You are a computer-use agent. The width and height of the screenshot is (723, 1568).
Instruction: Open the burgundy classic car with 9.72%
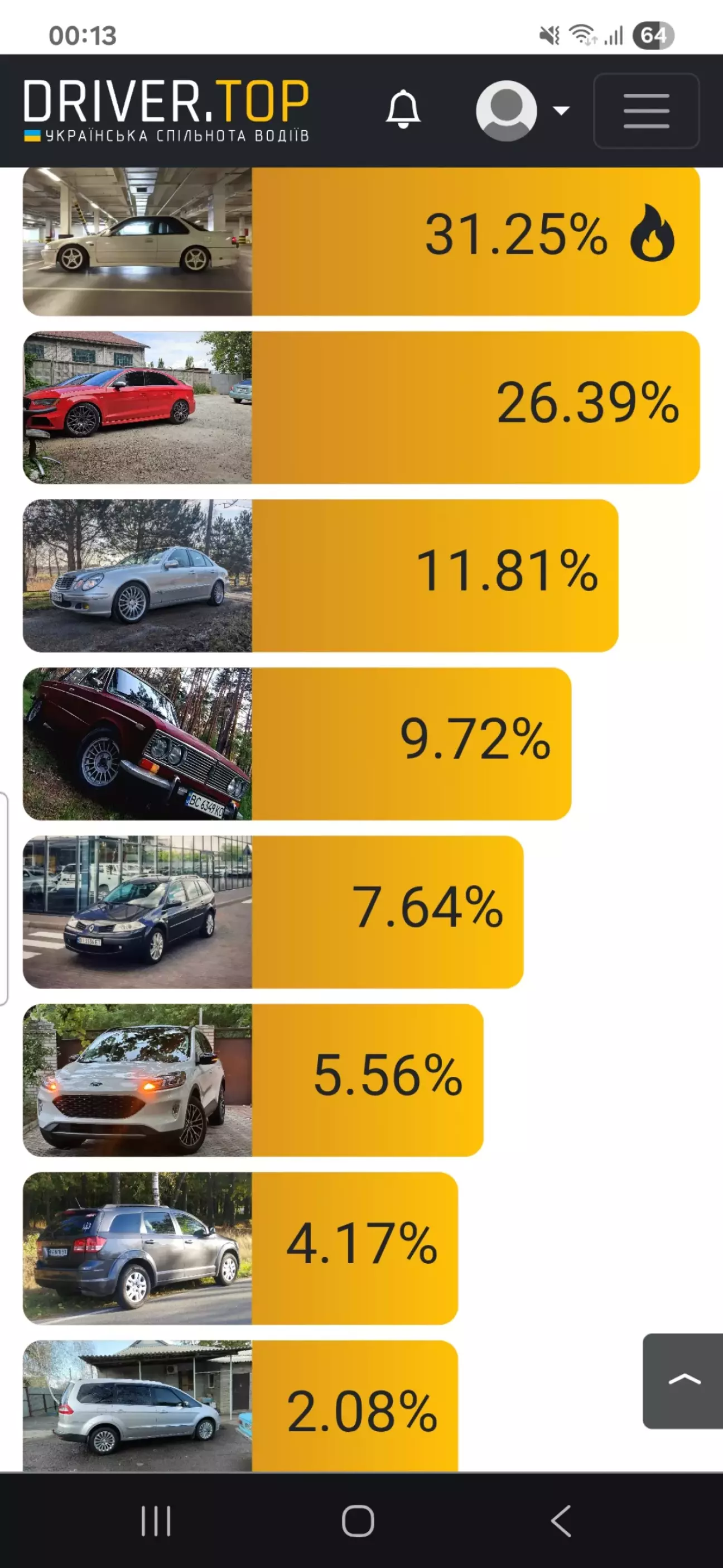click(138, 743)
